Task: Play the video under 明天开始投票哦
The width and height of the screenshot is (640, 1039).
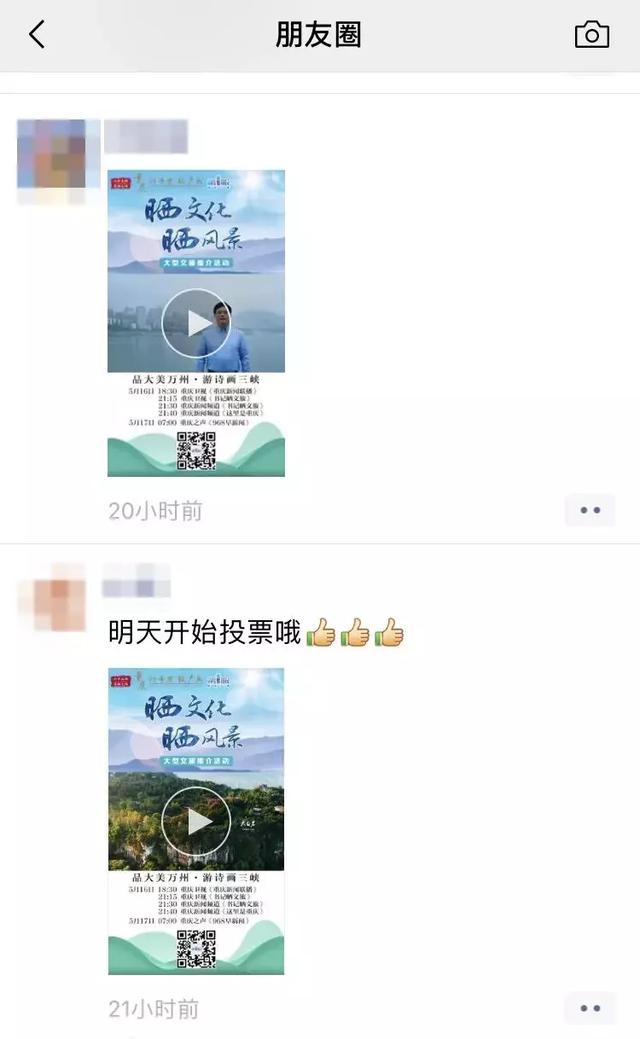Action: click(x=196, y=821)
